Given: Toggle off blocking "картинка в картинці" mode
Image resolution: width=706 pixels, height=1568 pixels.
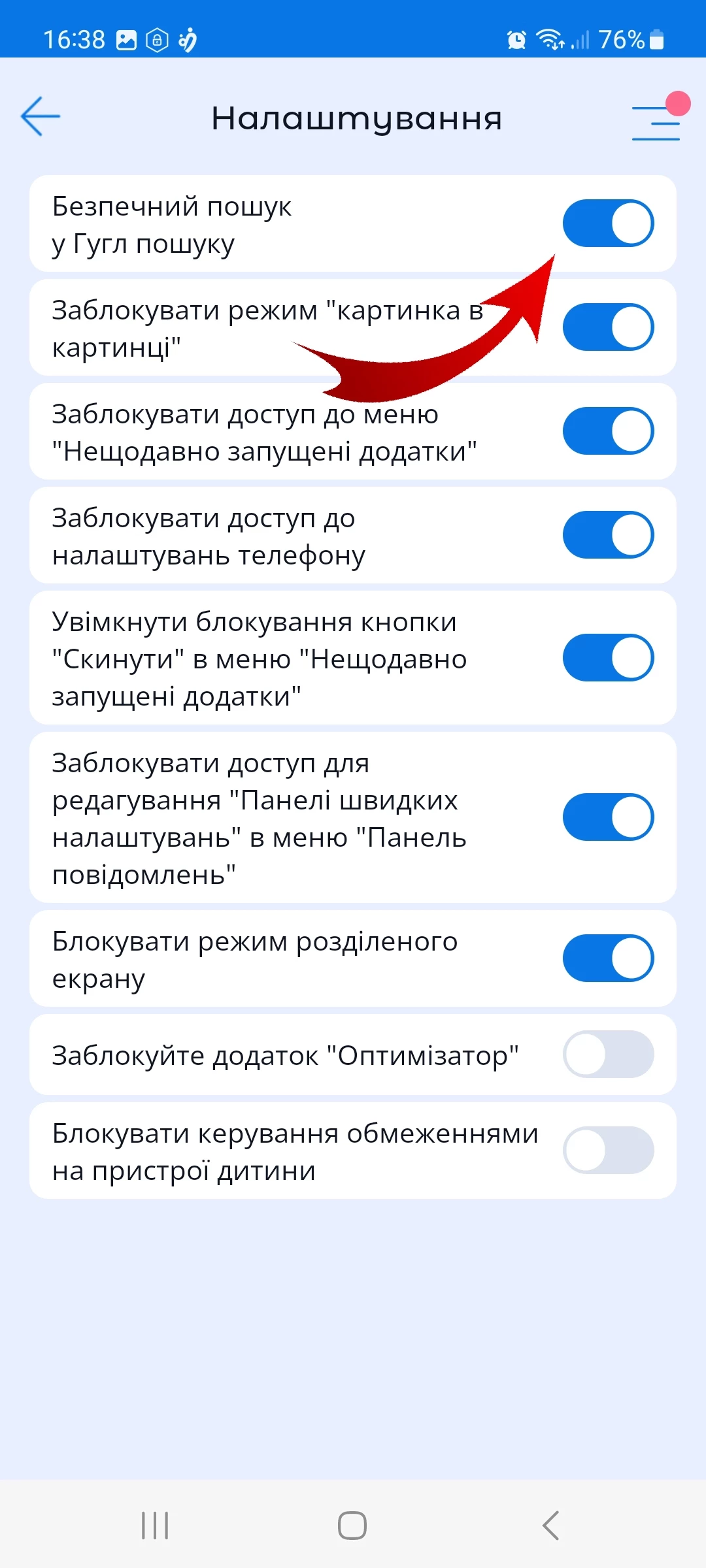Looking at the screenshot, I should coord(608,327).
